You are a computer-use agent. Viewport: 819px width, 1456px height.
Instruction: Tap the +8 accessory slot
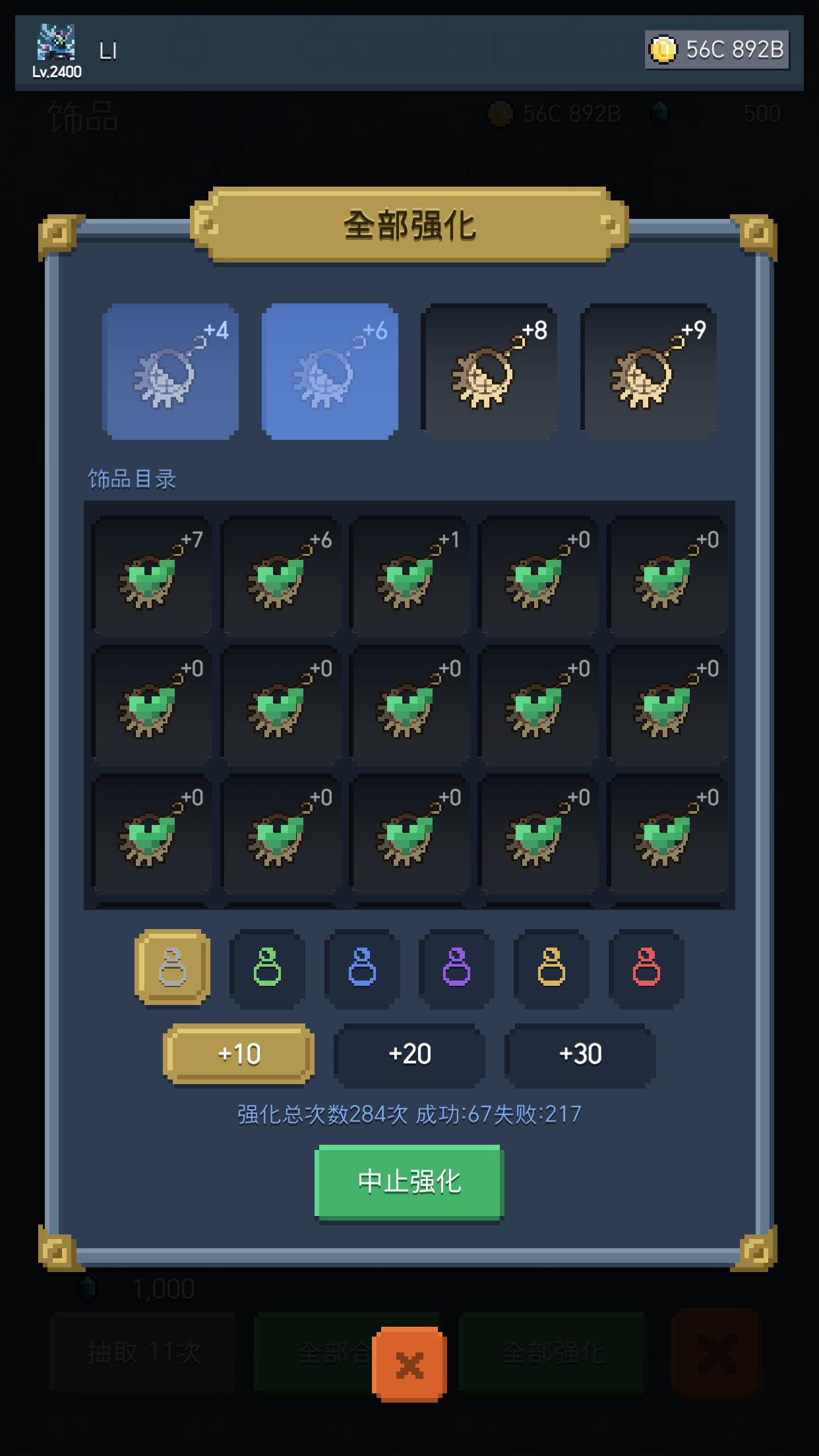click(x=489, y=371)
